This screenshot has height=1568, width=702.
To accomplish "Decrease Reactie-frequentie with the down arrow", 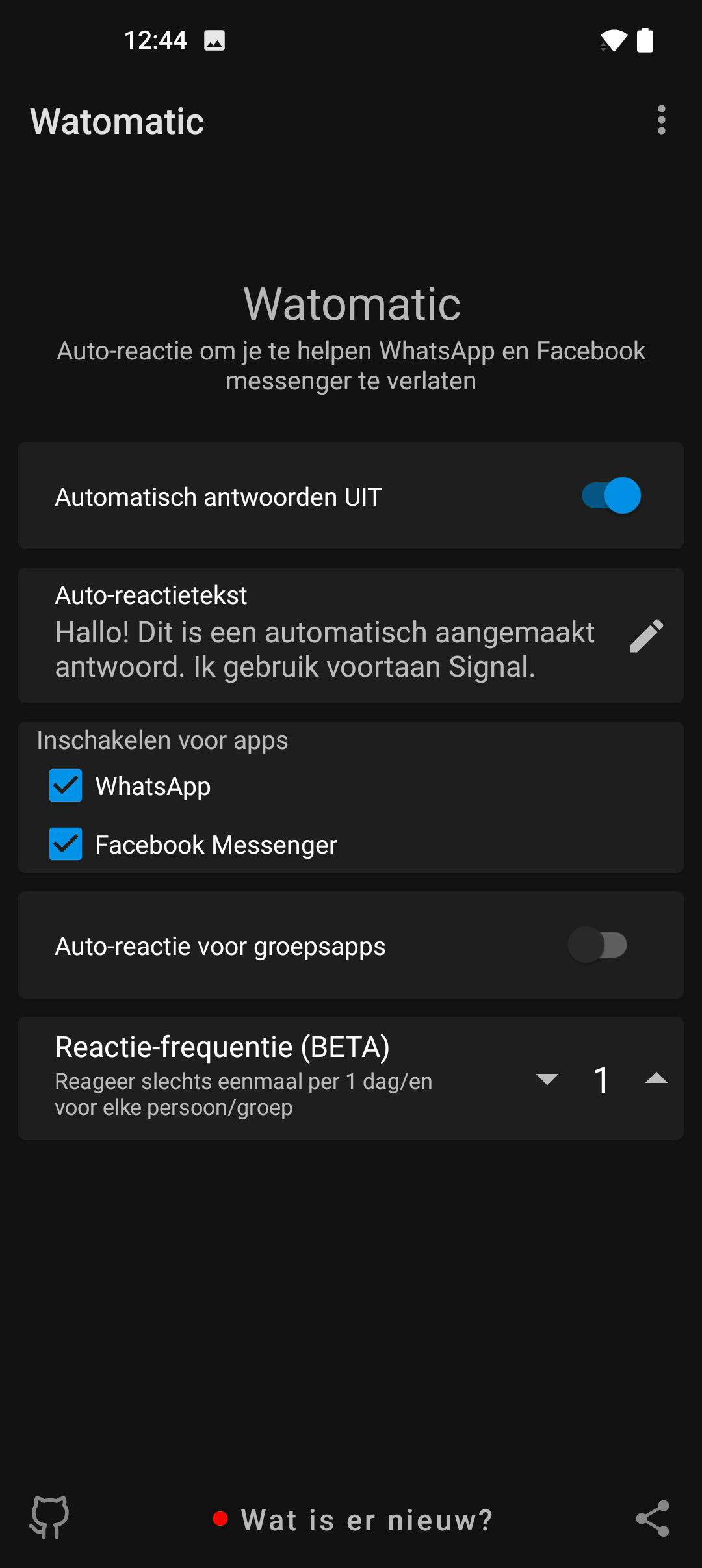I will 547,1079.
